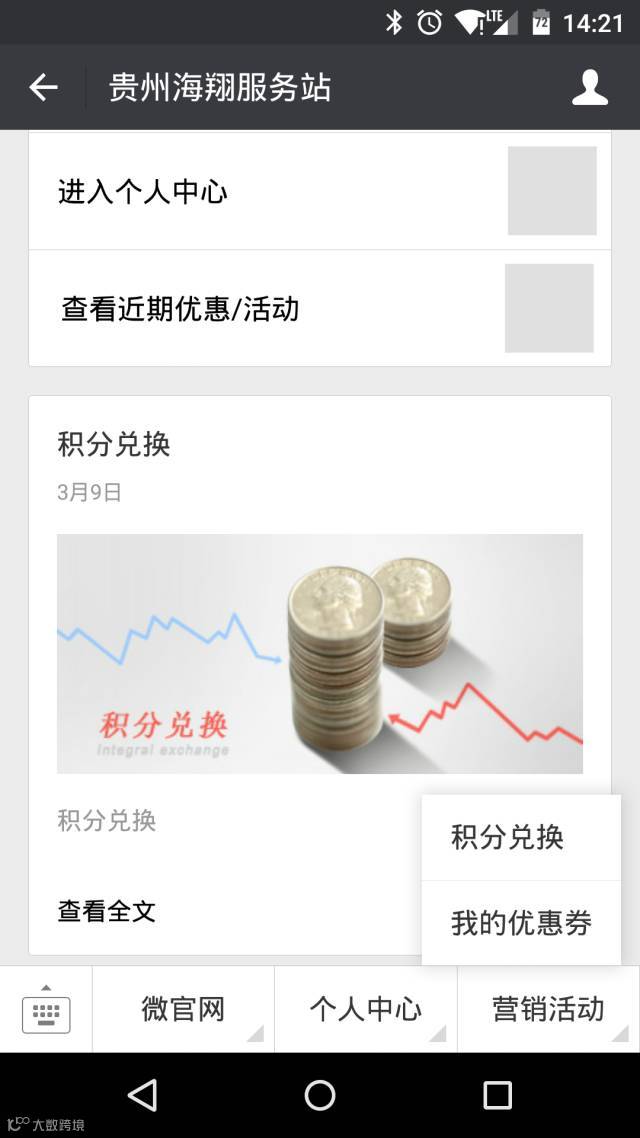Screen dimensions: 640x1138
Task: Open the 进入个人中心 article
Action: (320, 192)
